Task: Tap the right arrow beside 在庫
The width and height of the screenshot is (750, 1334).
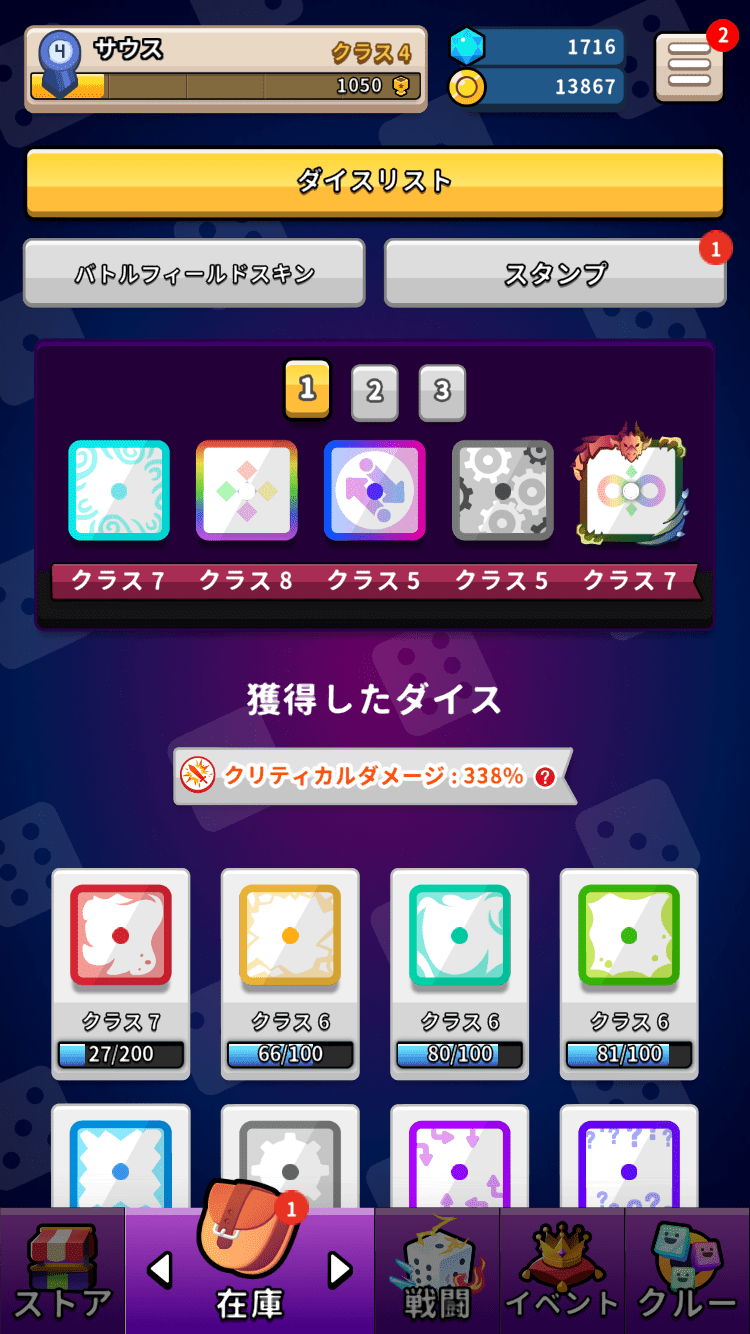Action: tap(340, 1269)
